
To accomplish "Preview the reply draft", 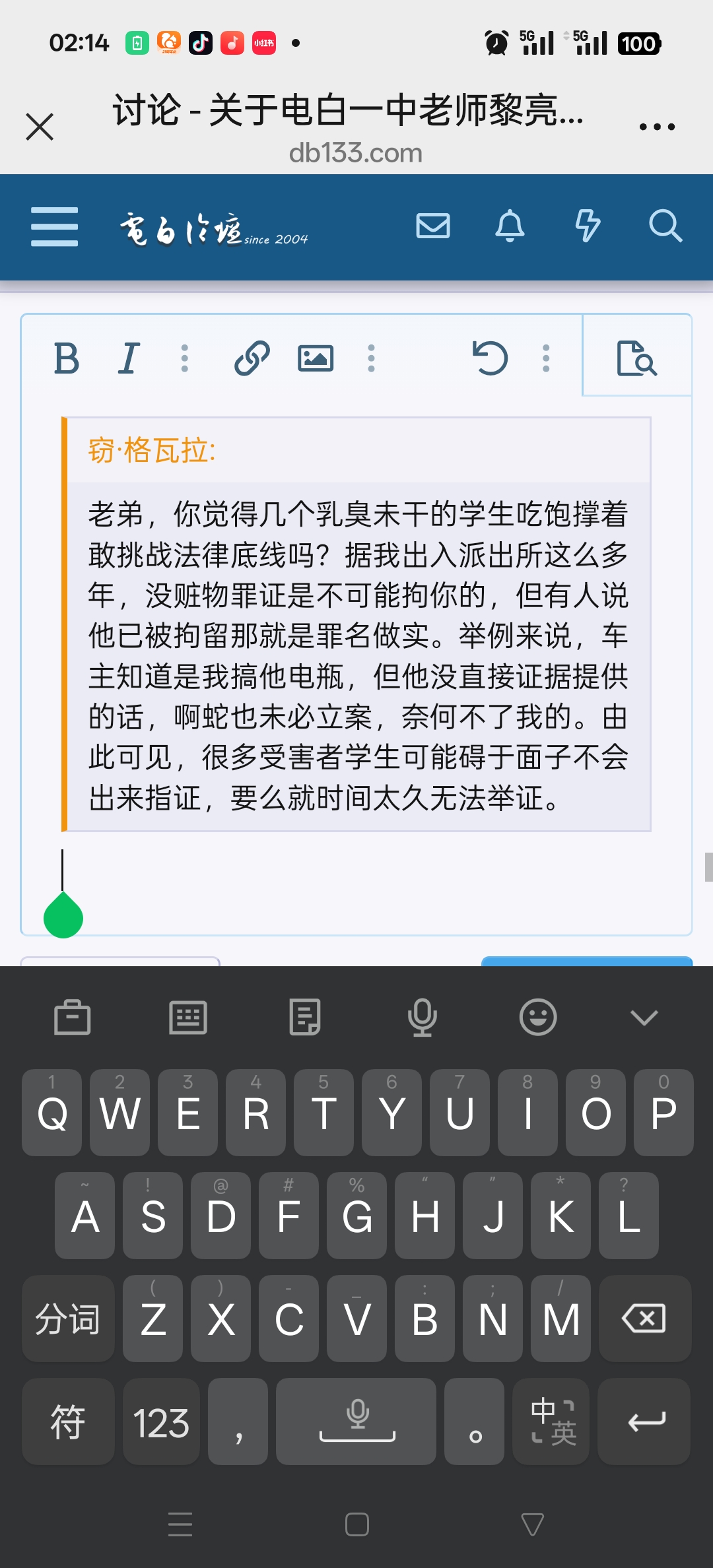I will point(636,359).
